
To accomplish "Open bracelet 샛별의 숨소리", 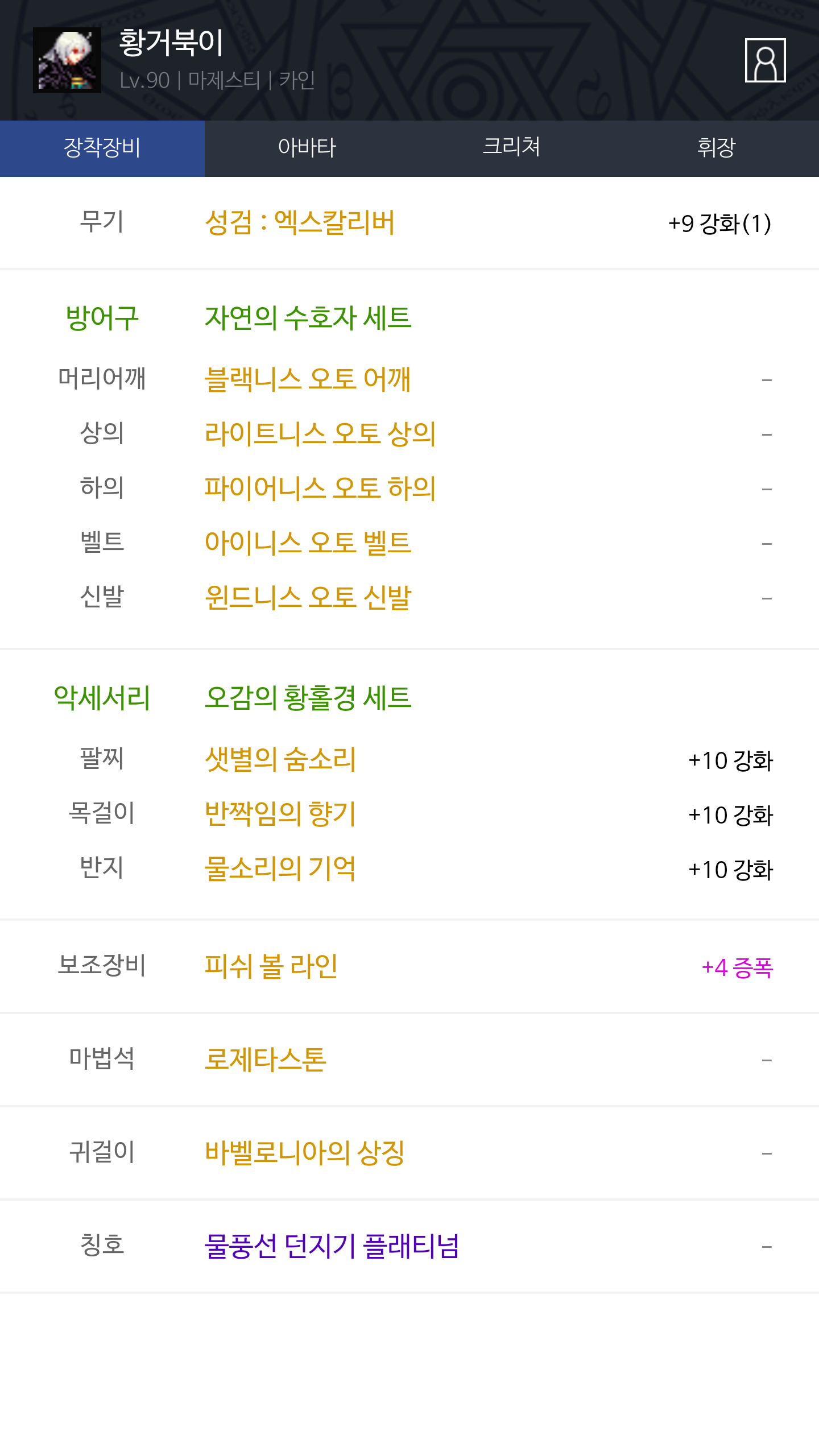I will (x=280, y=759).
